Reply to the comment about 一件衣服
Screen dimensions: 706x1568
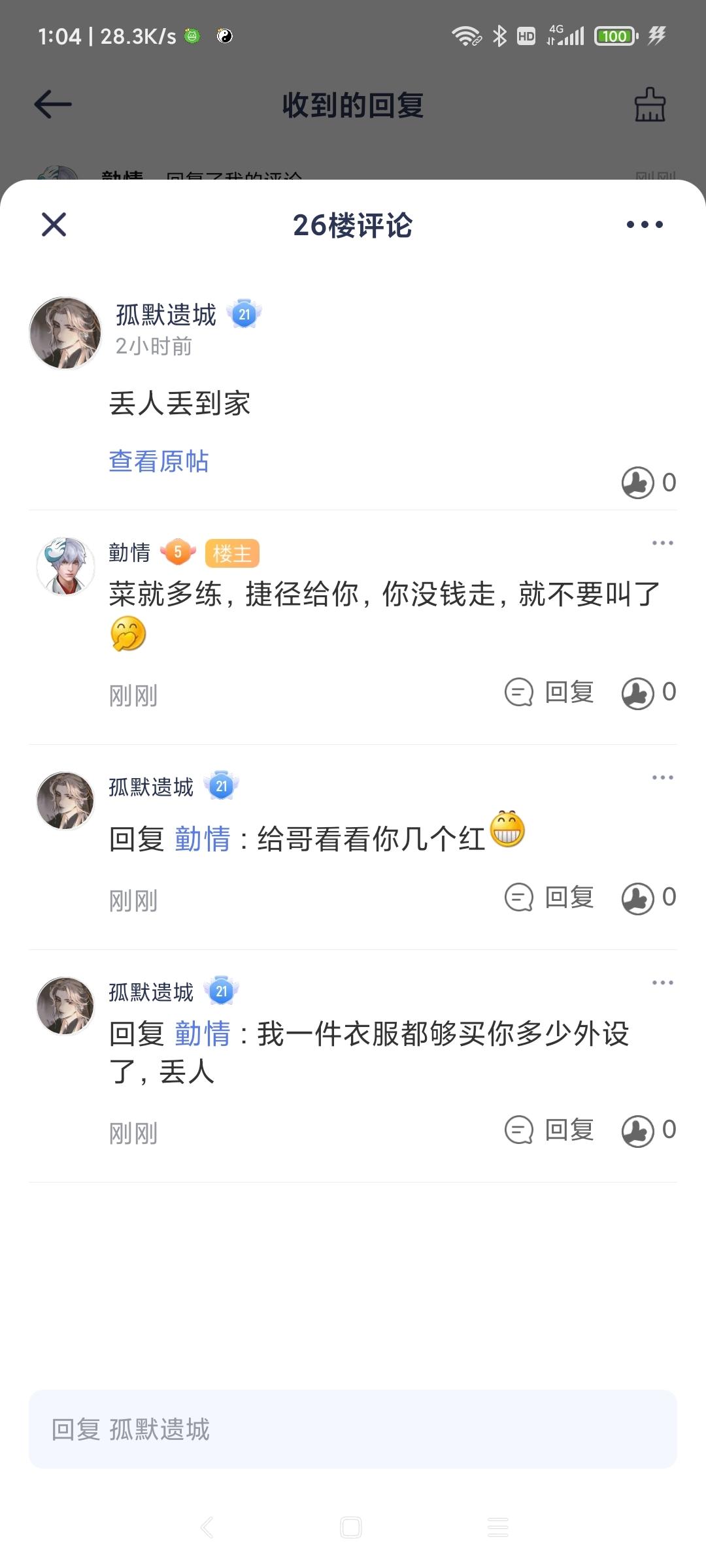click(549, 1130)
